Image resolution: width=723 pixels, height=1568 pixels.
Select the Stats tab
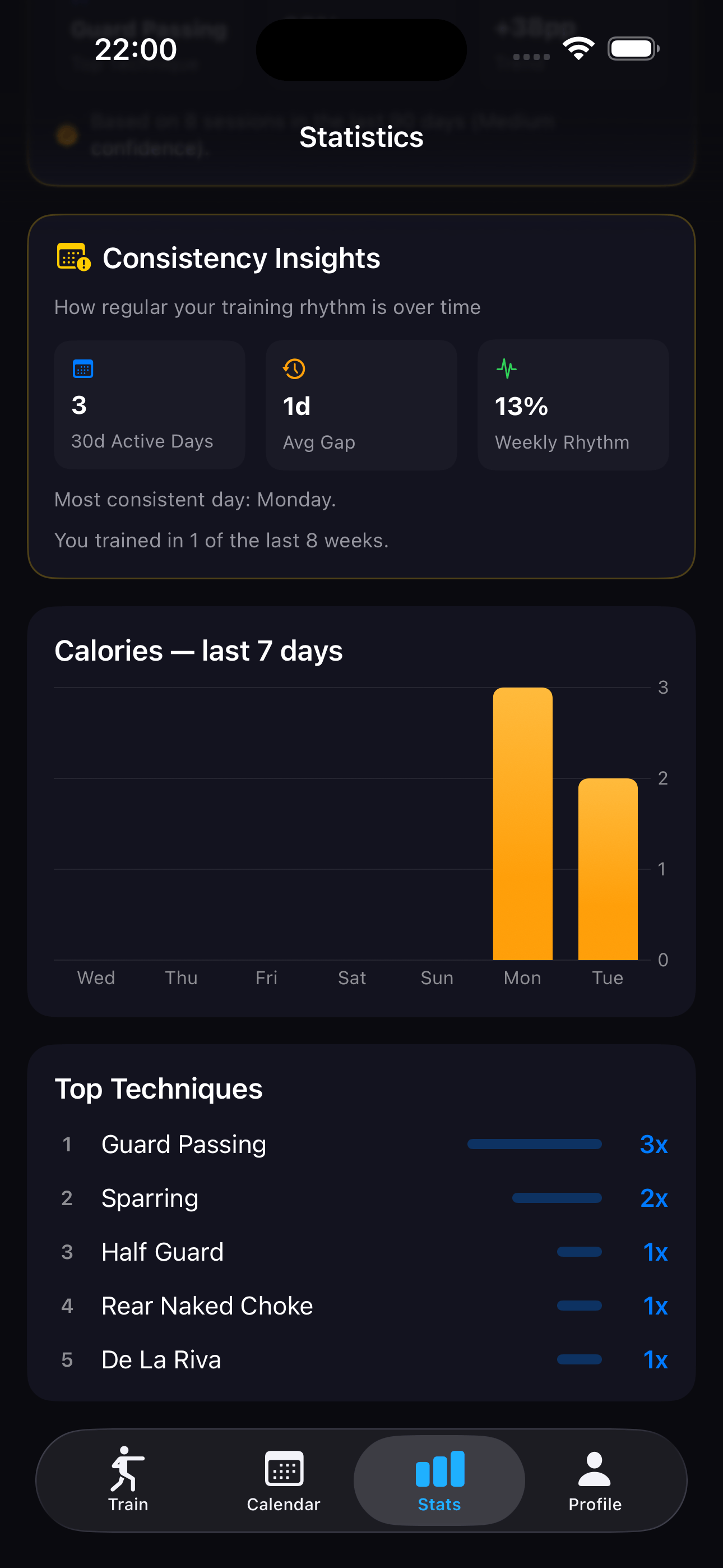[x=439, y=1479]
